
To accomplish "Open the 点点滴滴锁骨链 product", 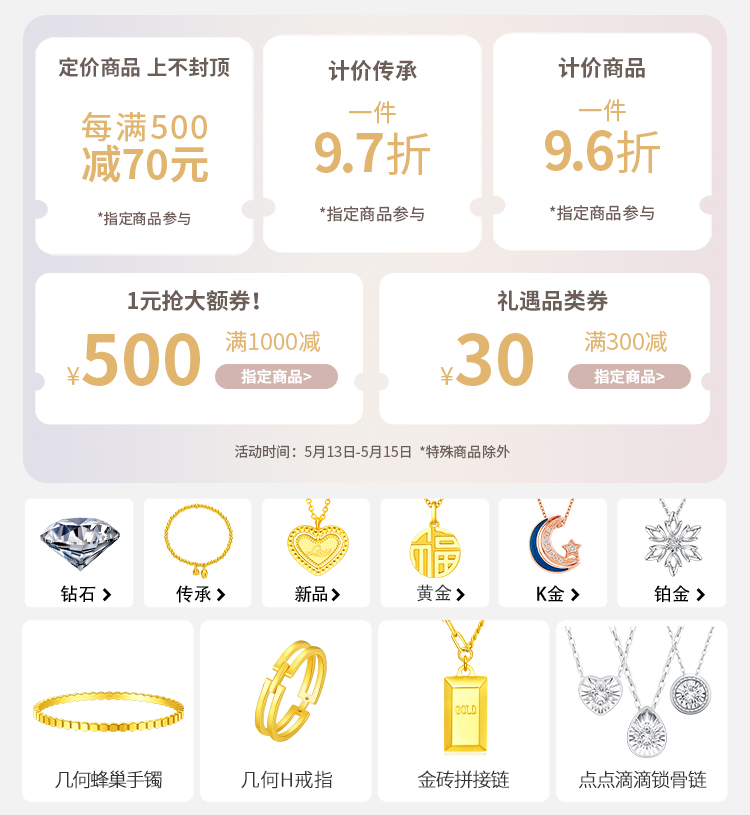I will click(x=642, y=710).
